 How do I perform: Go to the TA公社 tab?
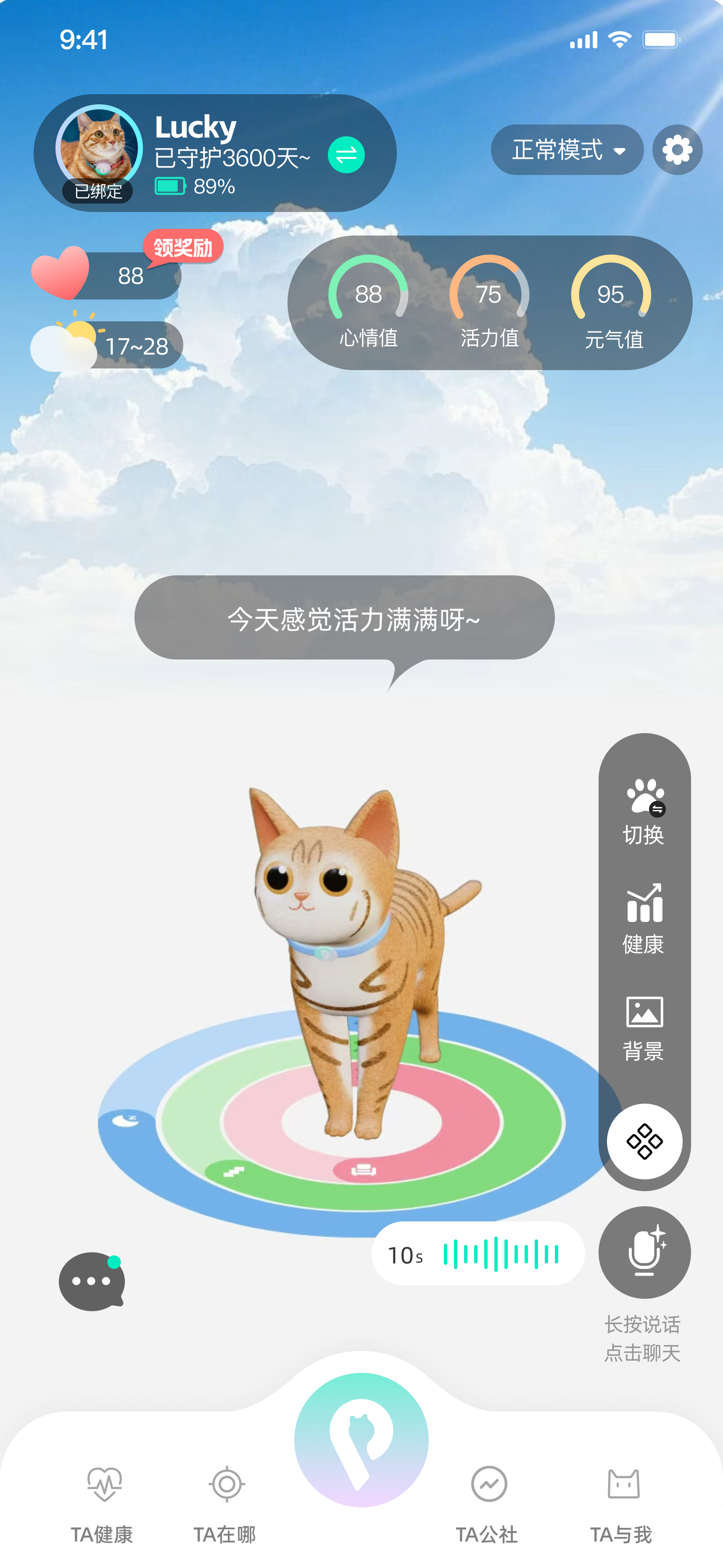tap(488, 1503)
